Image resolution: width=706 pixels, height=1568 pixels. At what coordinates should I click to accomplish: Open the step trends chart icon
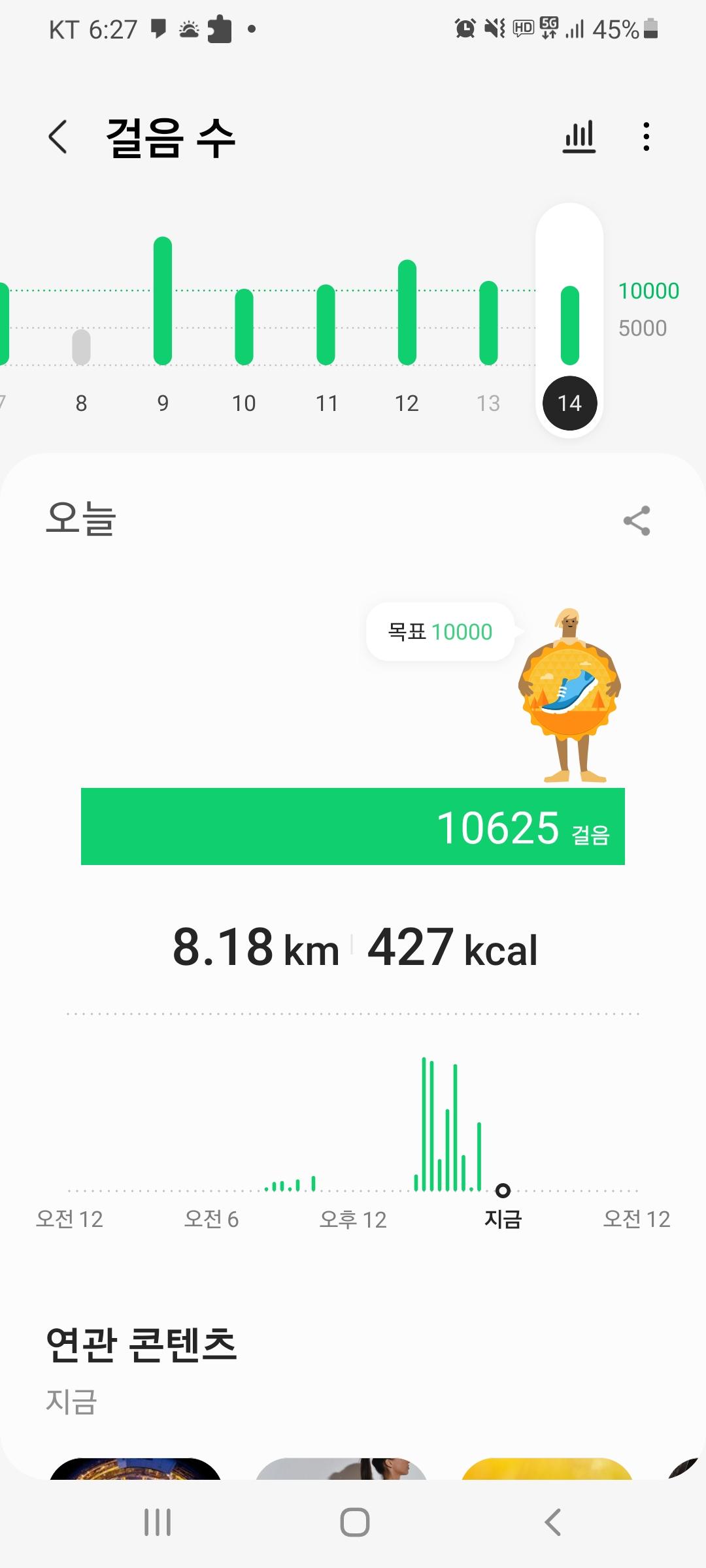(x=579, y=137)
